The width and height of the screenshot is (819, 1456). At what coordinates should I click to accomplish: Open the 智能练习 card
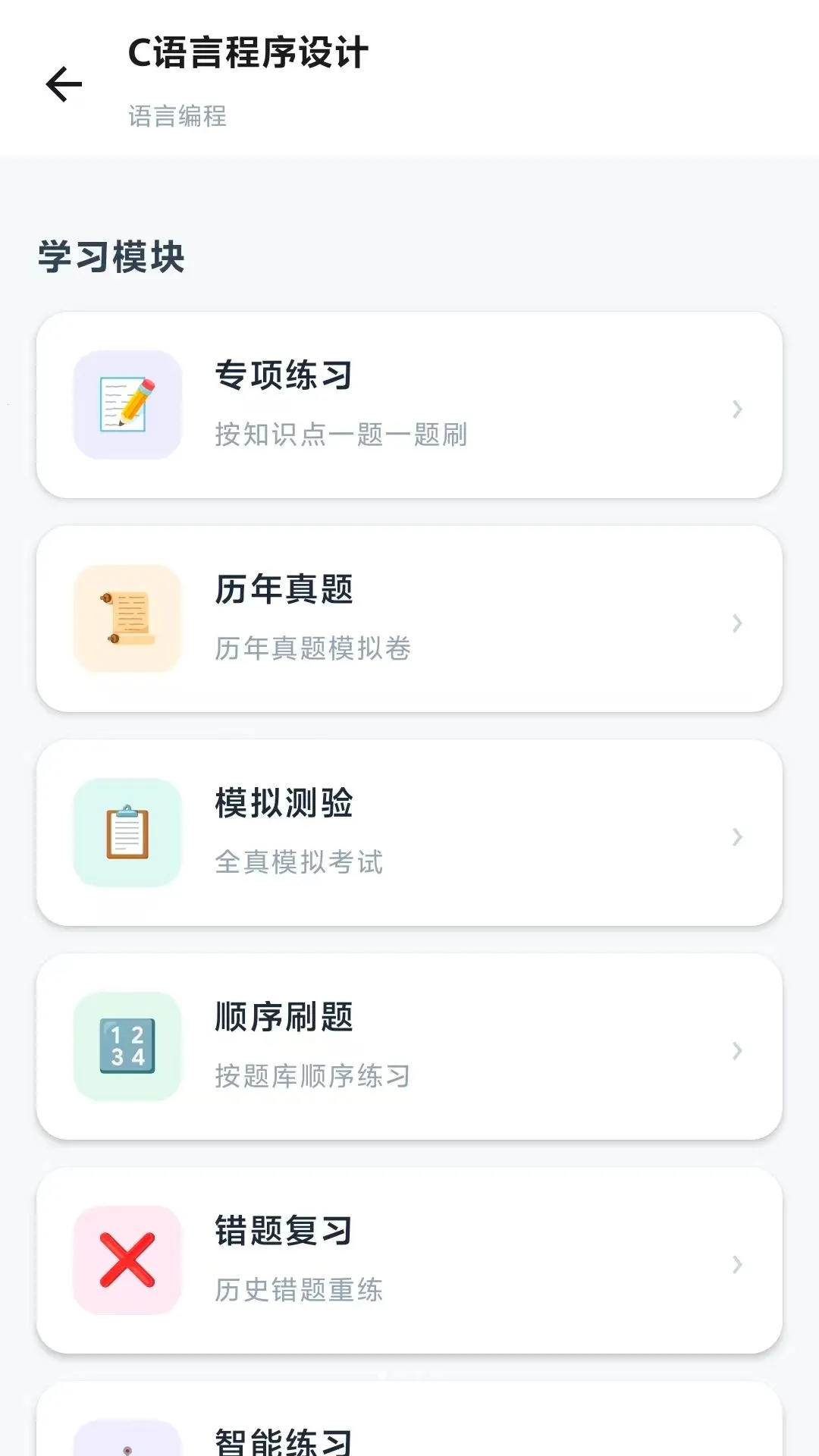(x=409, y=1419)
